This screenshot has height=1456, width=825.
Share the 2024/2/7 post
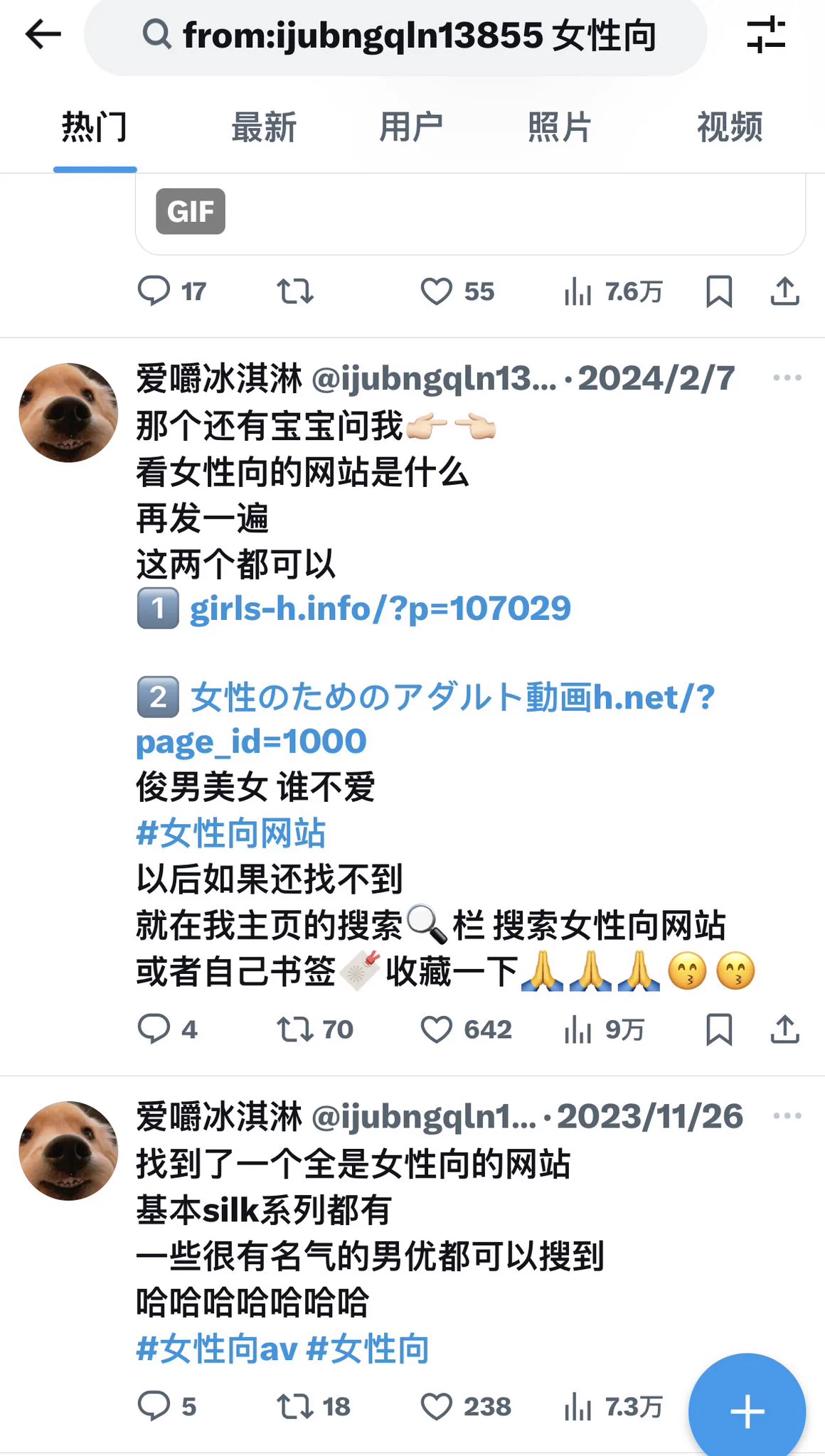[x=785, y=1029]
